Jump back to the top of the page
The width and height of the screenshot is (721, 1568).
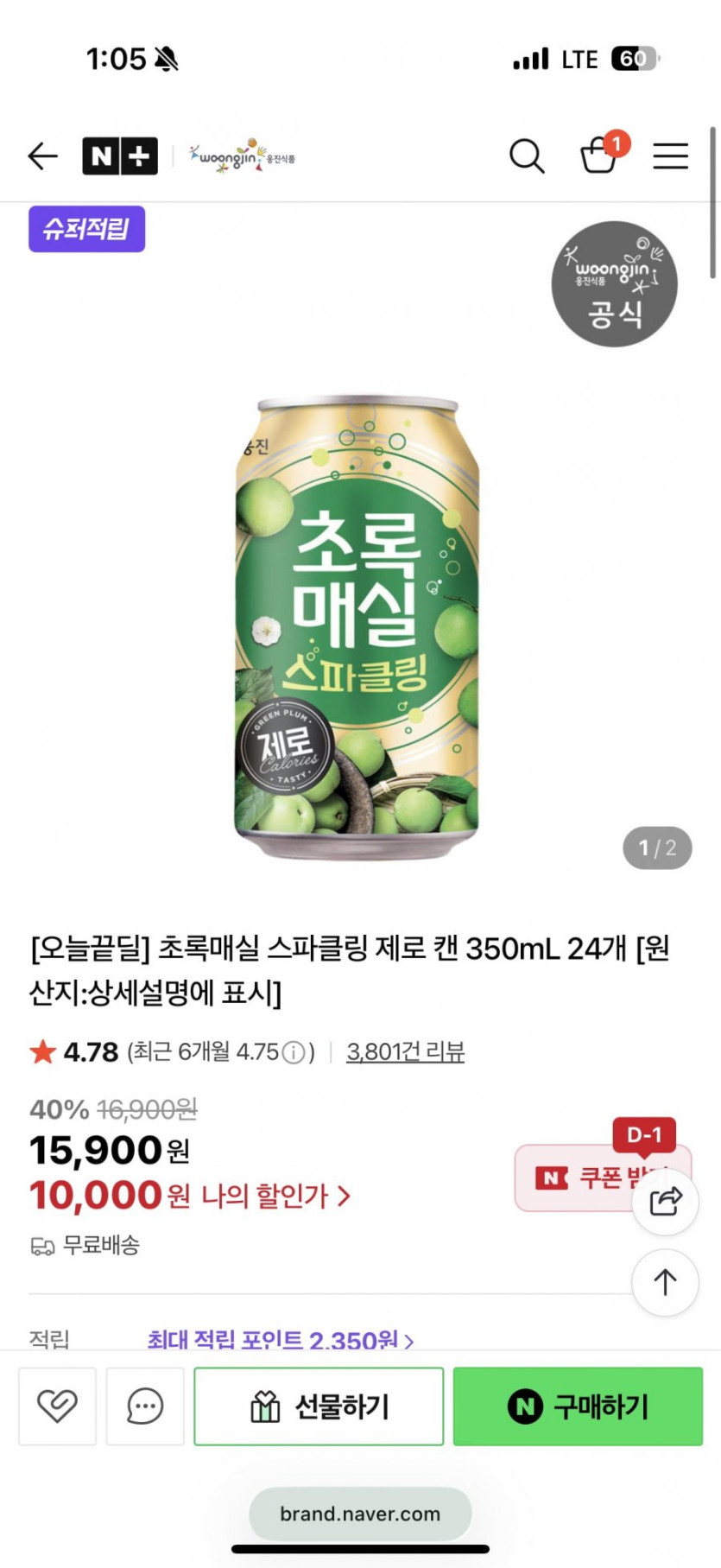pyautogui.click(x=665, y=1282)
